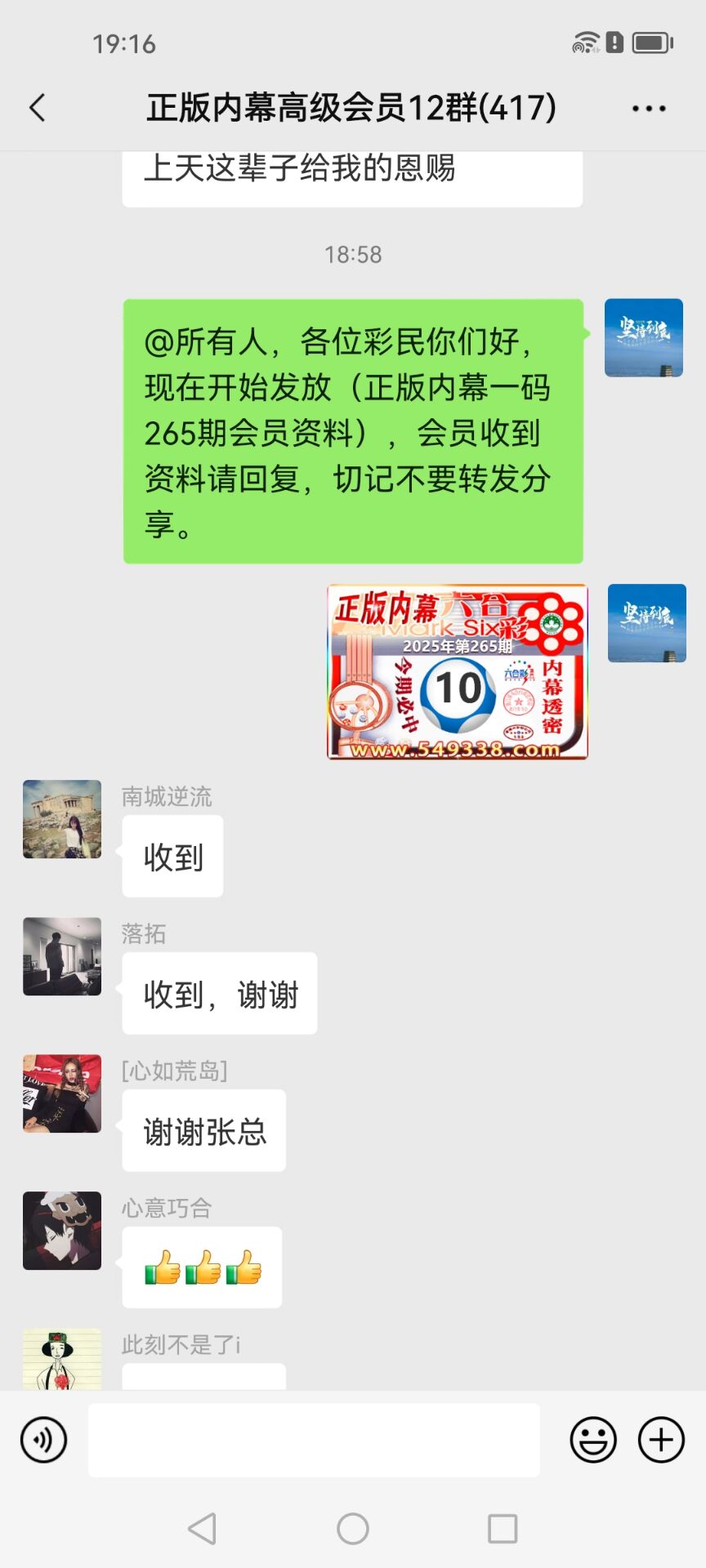Open the 2025年第265期 lottery image message
Image resolution: width=706 pixels, height=1568 pixels.
coord(458,671)
